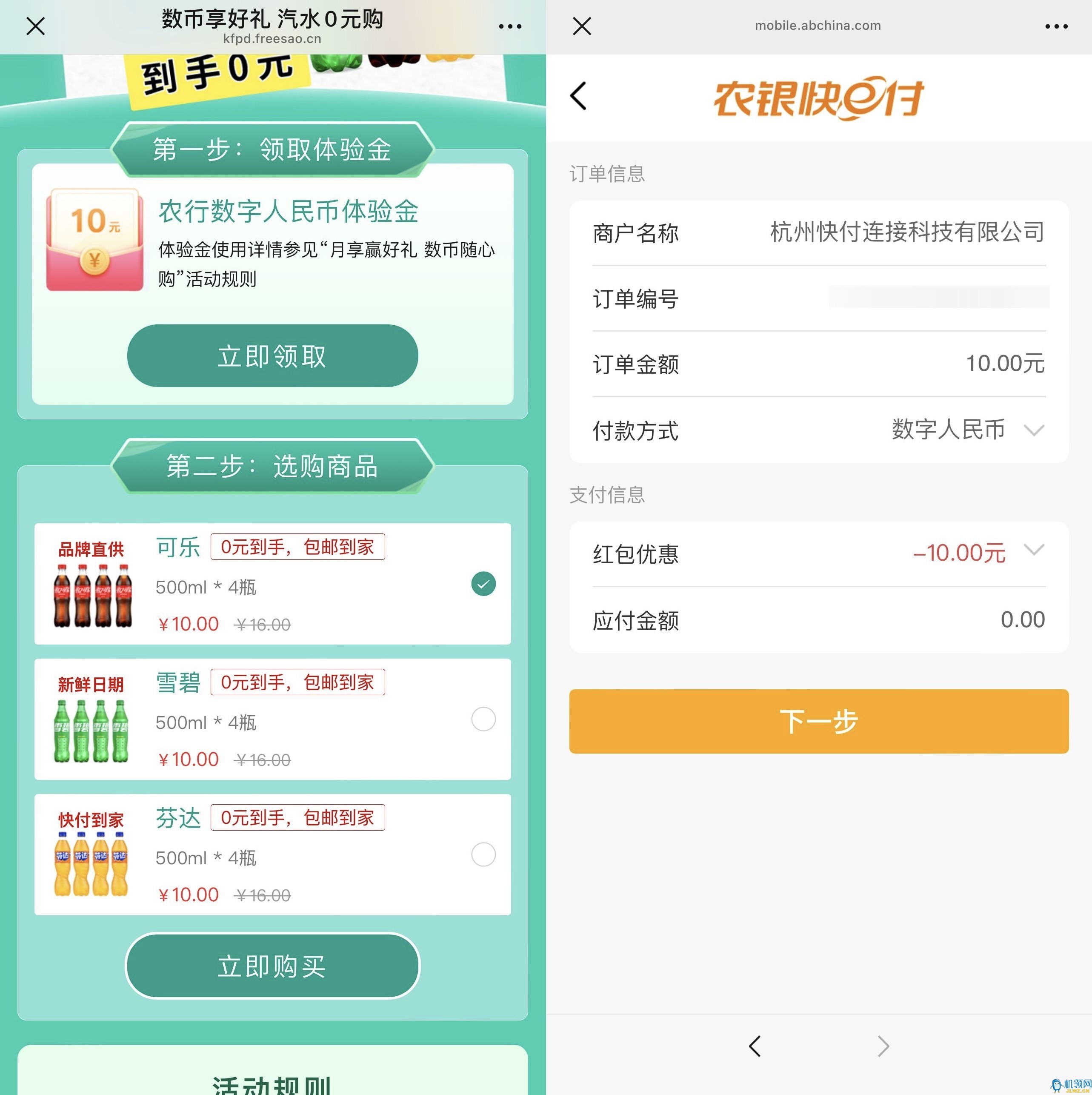Viewport: 1092px width, 1095px height.
Task: Open the overflow menu on the abchina page
Action: coord(1056,26)
